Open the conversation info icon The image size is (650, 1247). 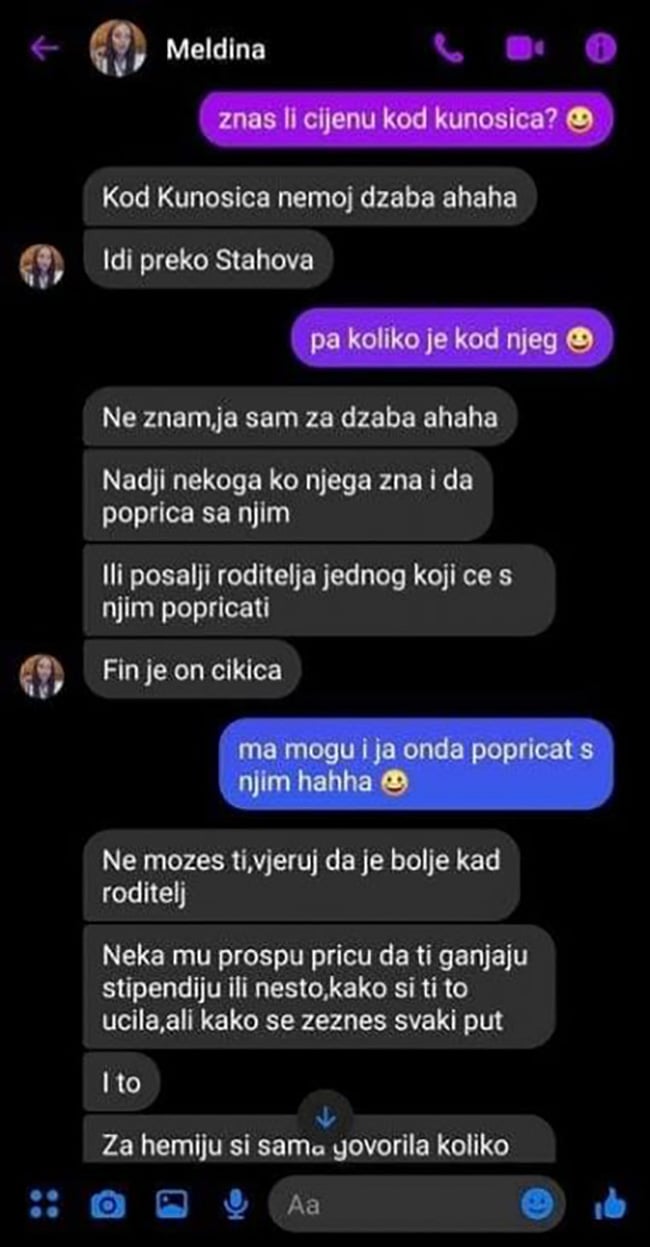(600, 49)
